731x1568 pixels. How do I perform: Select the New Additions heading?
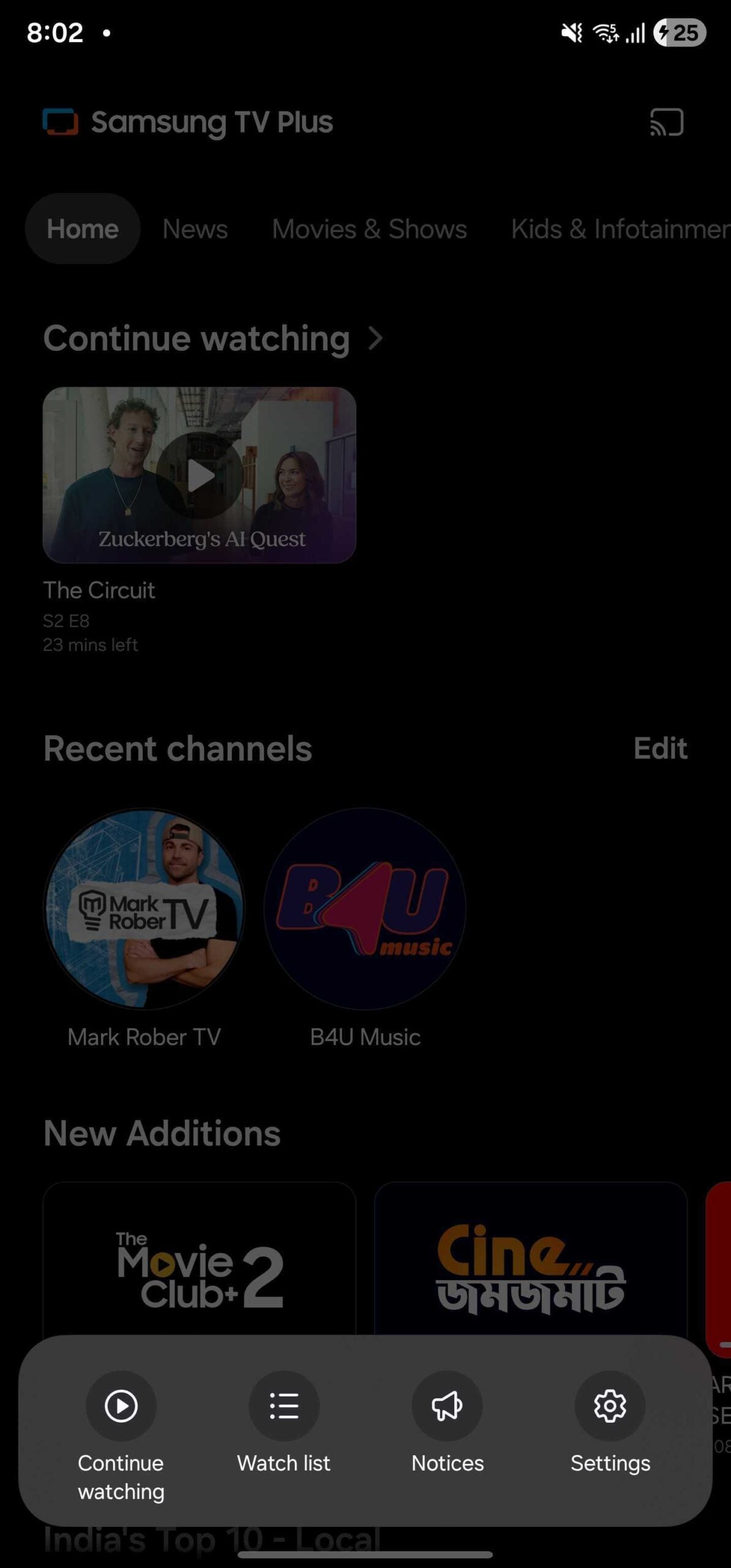tap(161, 1133)
